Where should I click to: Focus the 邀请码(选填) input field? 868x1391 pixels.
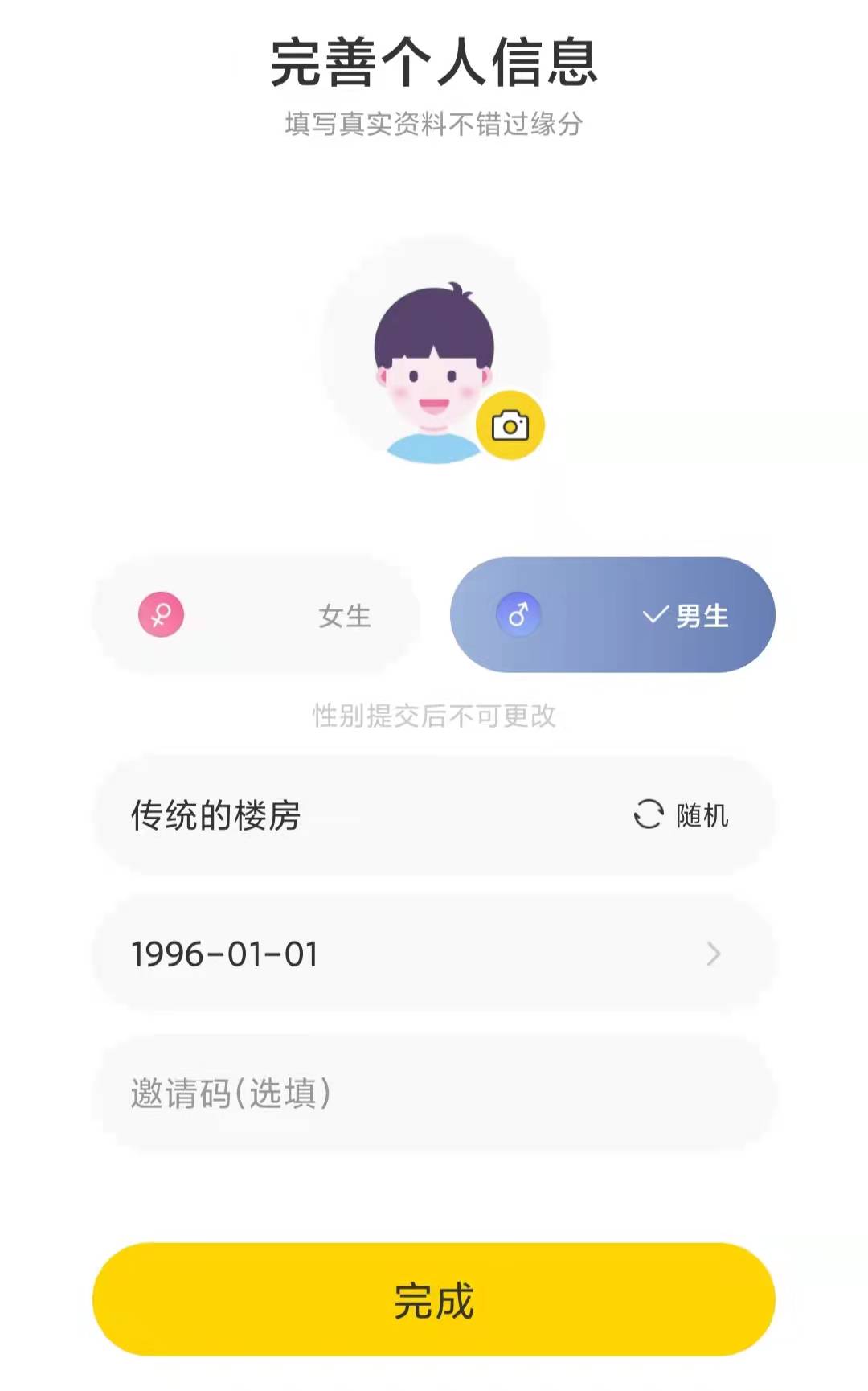coord(434,1094)
